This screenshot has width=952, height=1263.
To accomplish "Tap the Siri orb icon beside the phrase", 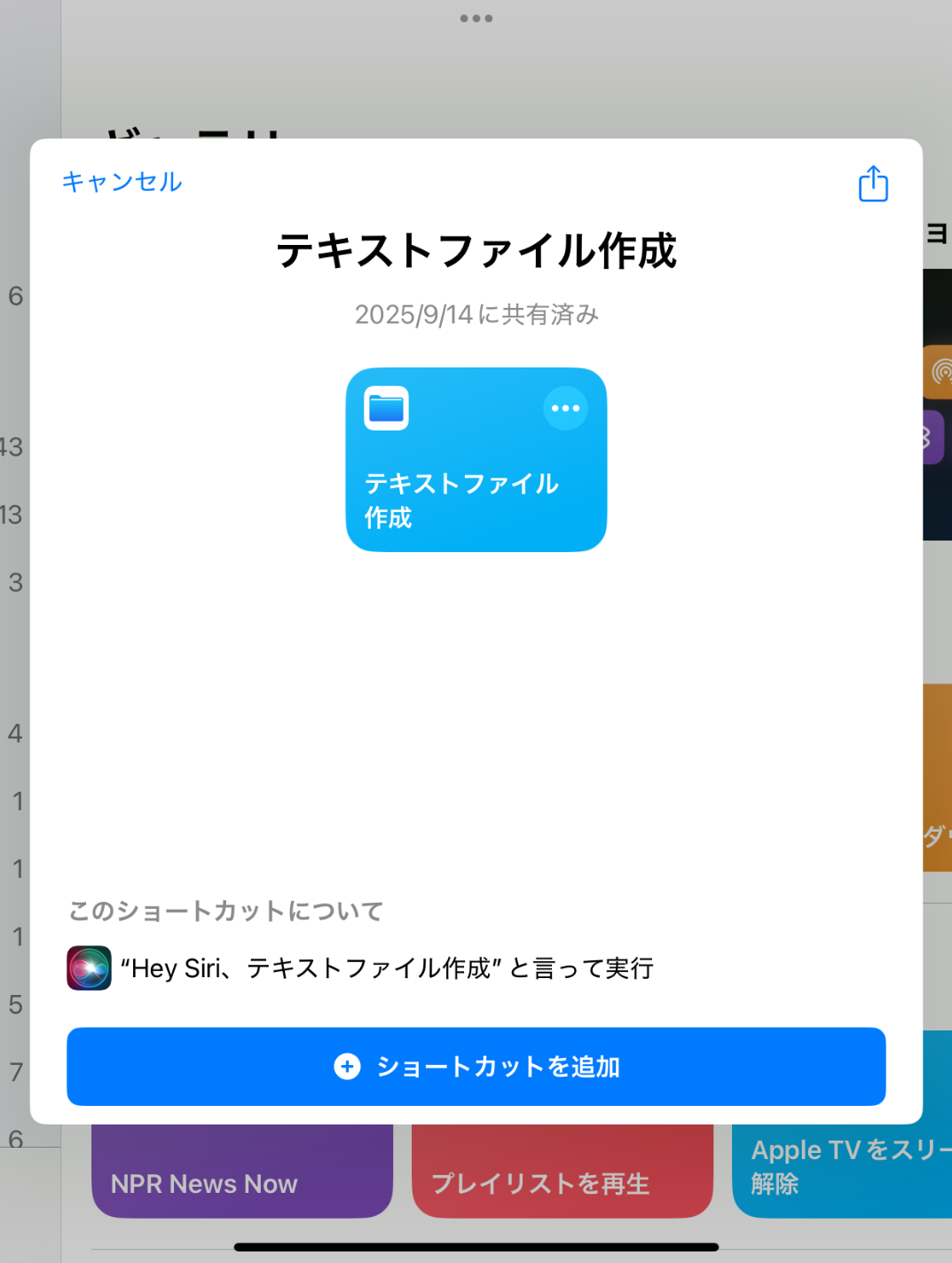I will (x=88, y=967).
